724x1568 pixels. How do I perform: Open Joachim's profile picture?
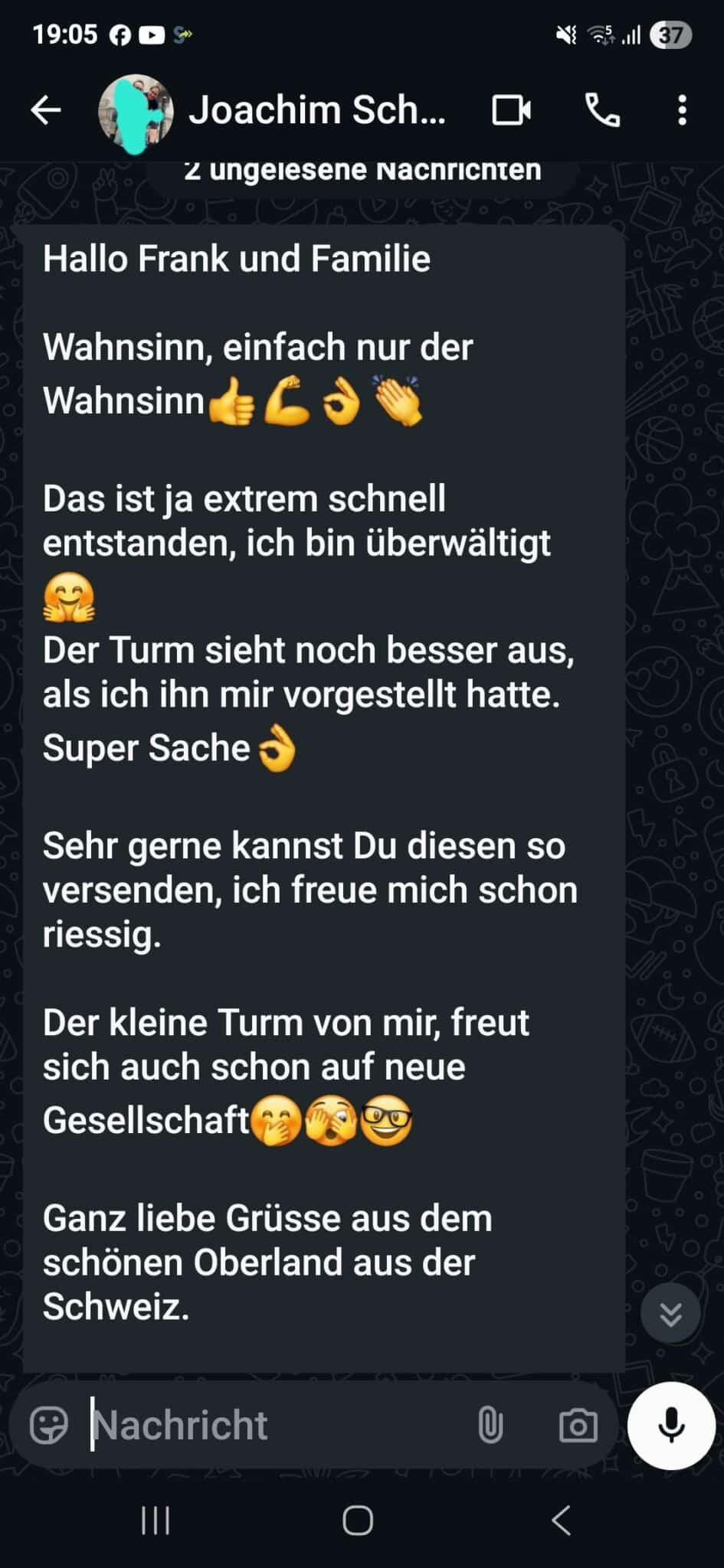[136, 113]
